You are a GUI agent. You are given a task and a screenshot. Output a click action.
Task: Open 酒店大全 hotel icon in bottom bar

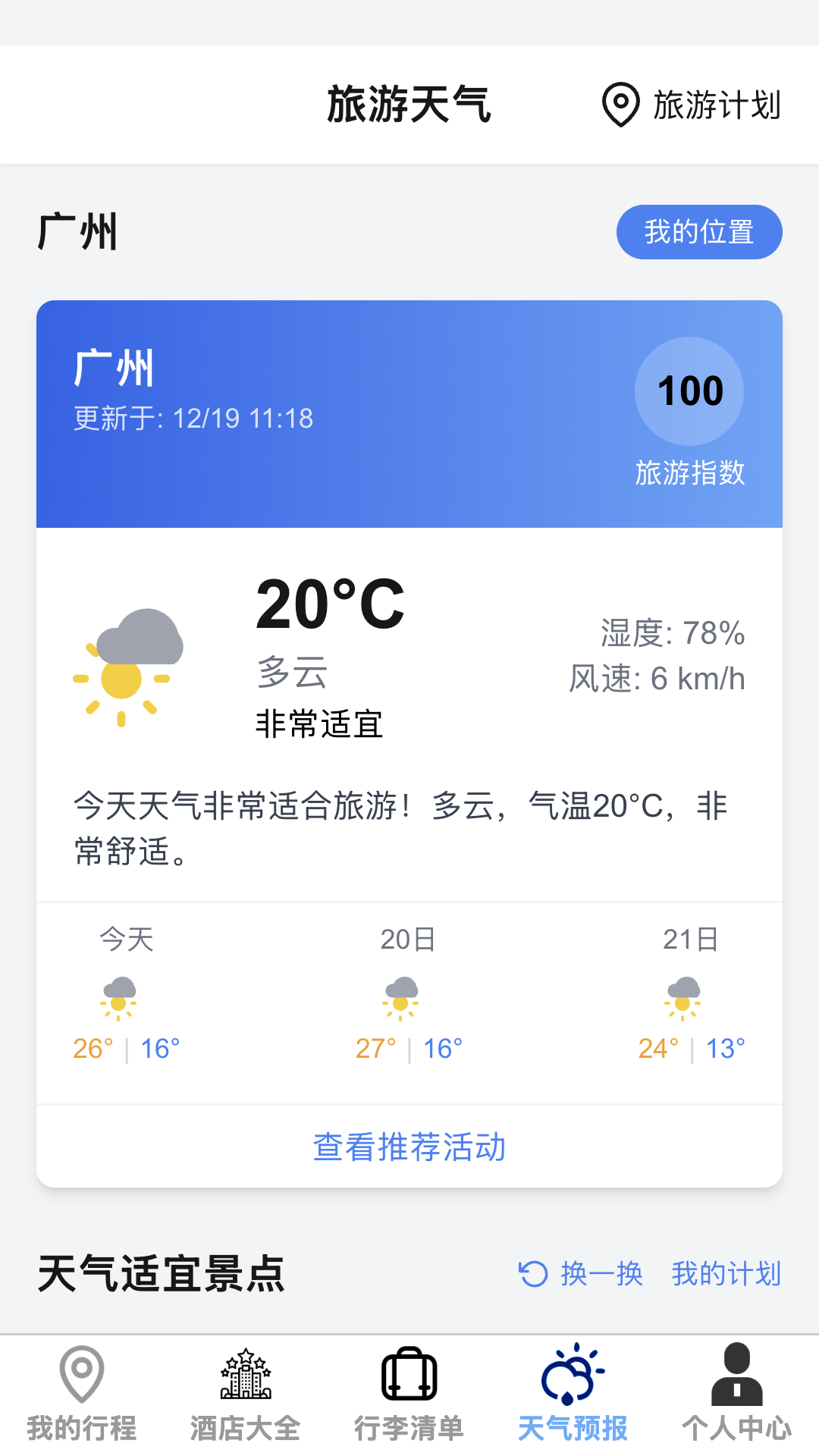pyautogui.click(x=245, y=1376)
